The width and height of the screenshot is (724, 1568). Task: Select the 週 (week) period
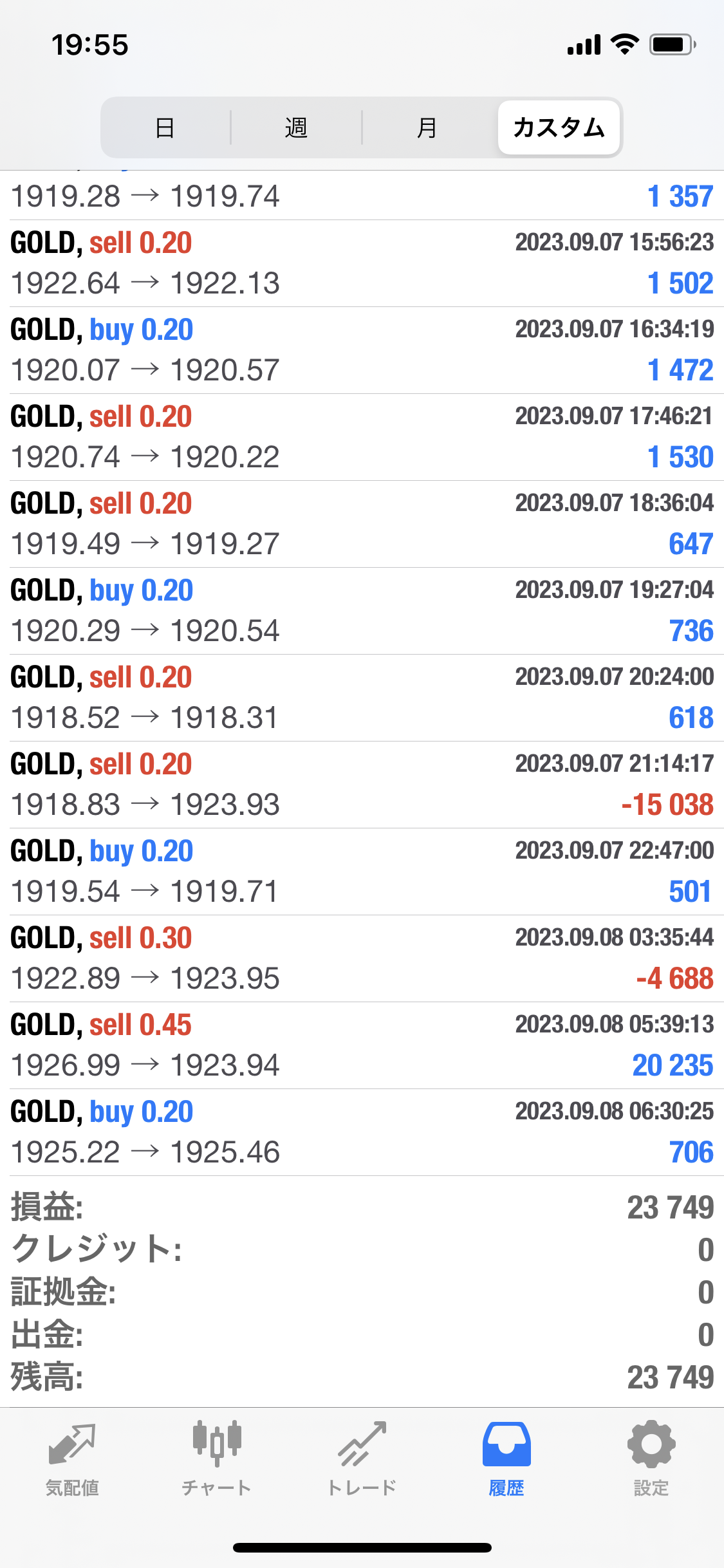296,127
